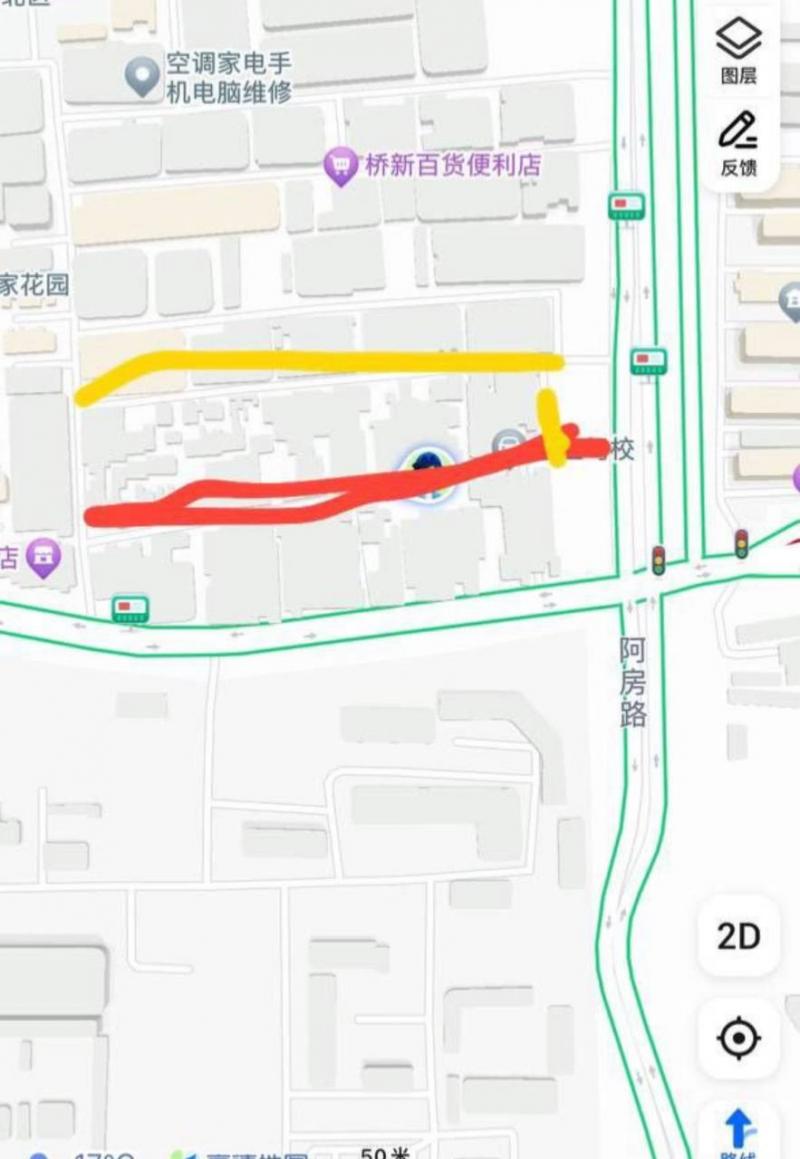Toggle the 2D/3D map view button
This screenshot has width=800, height=1159.
737,936
